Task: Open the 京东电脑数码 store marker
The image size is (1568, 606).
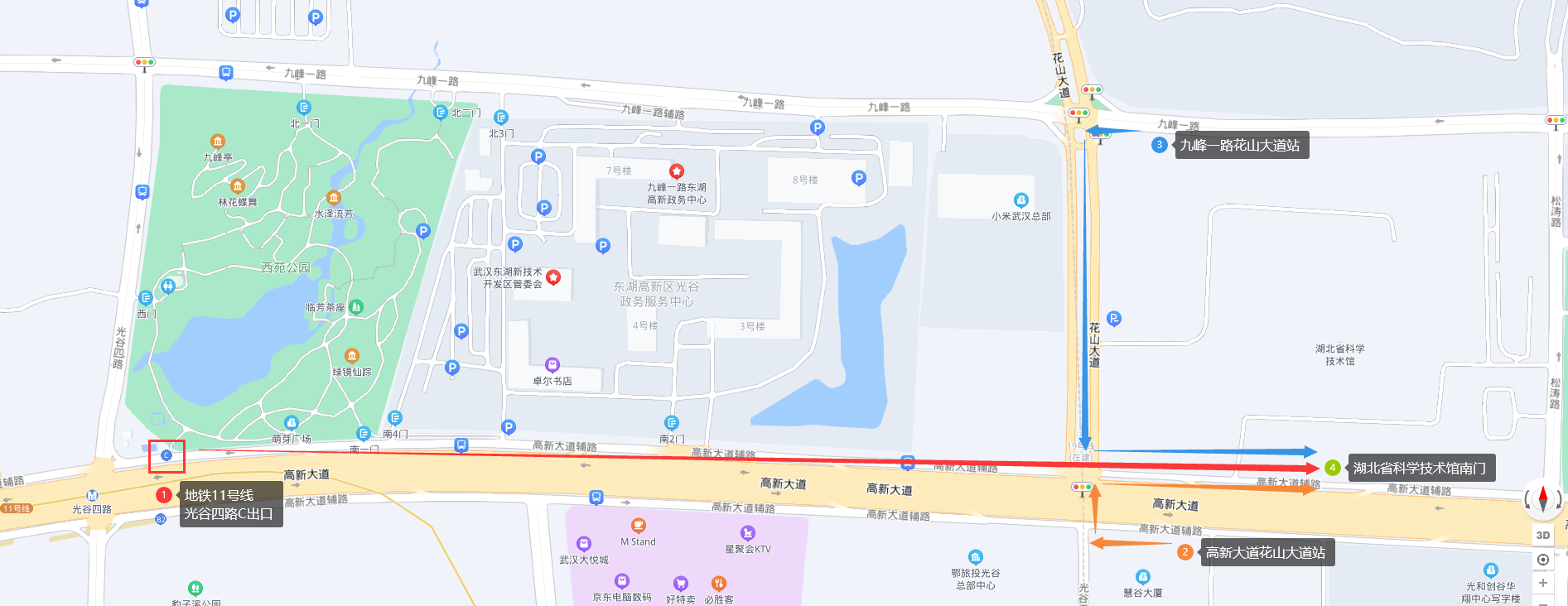Action: (x=622, y=581)
